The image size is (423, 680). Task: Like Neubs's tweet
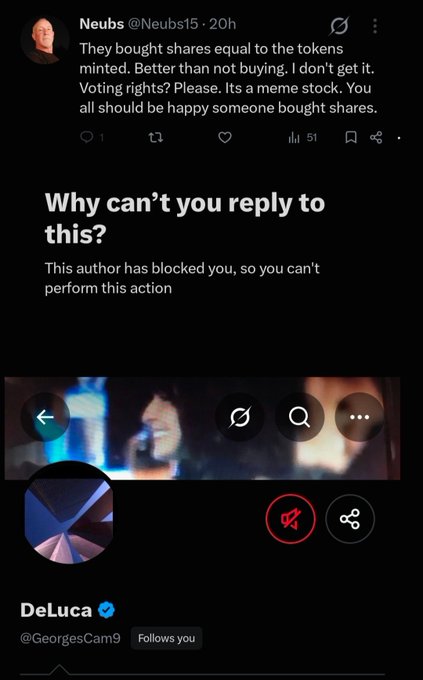pos(225,138)
